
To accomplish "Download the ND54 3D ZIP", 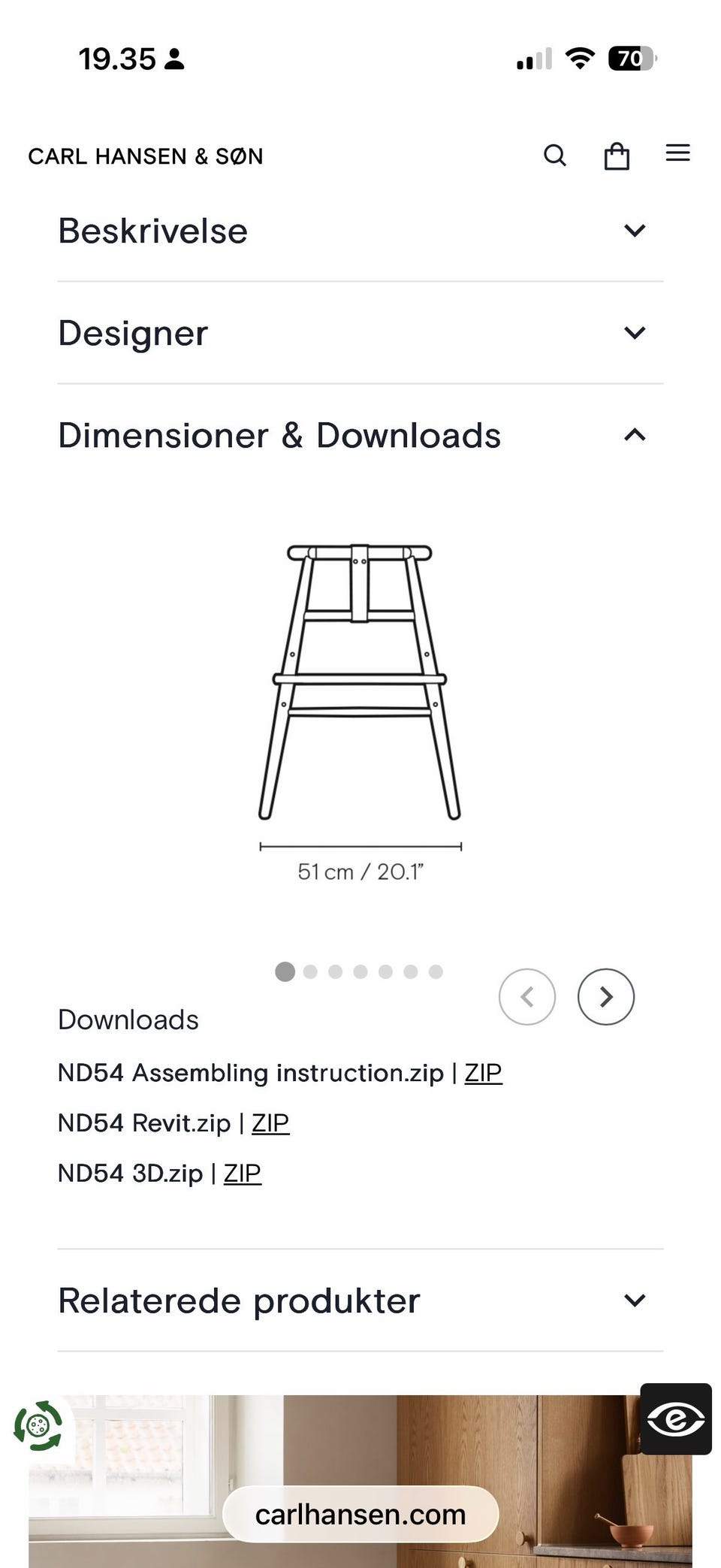I will [x=243, y=1174].
